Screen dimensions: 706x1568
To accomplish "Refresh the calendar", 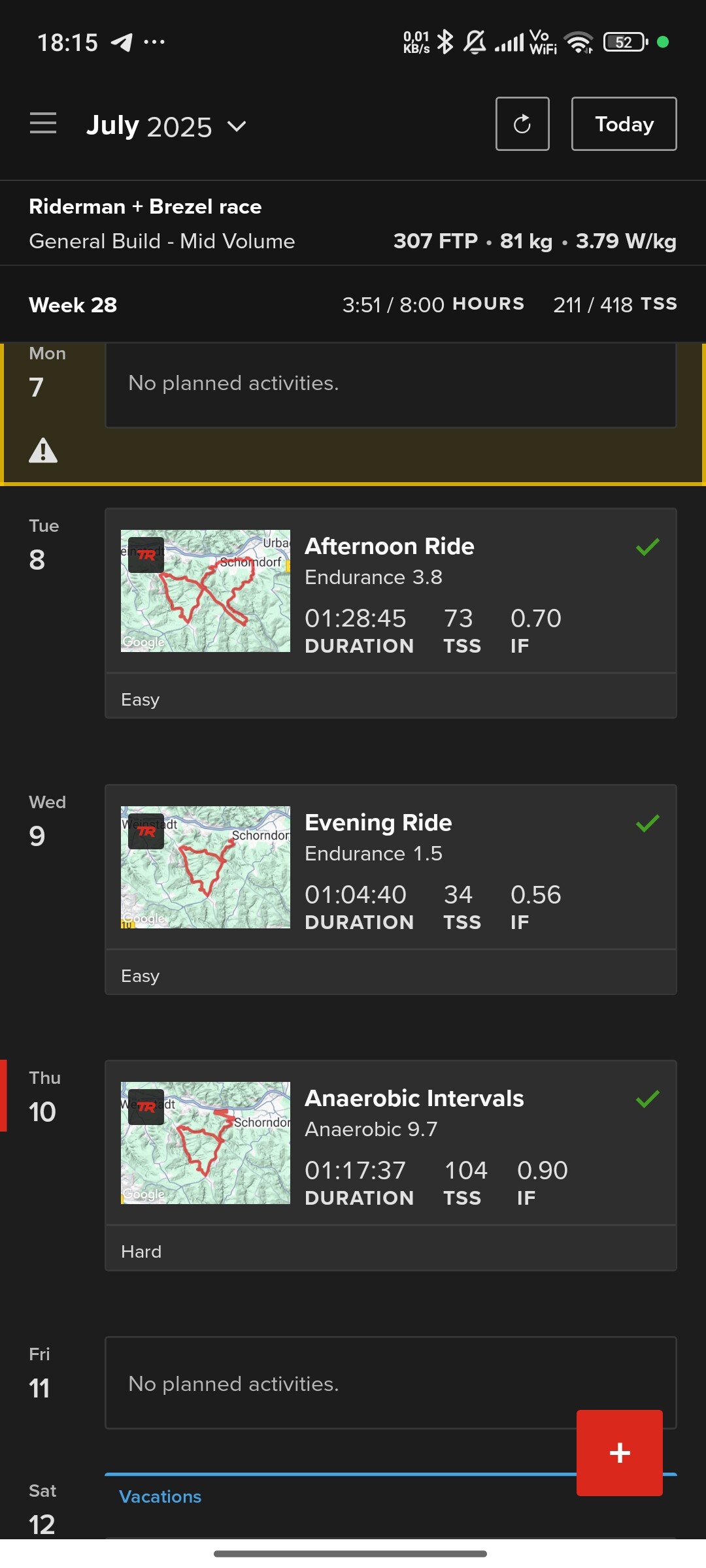I will pos(522,124).
